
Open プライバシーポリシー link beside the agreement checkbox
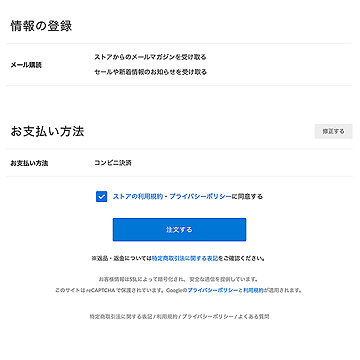coord(200,197)
